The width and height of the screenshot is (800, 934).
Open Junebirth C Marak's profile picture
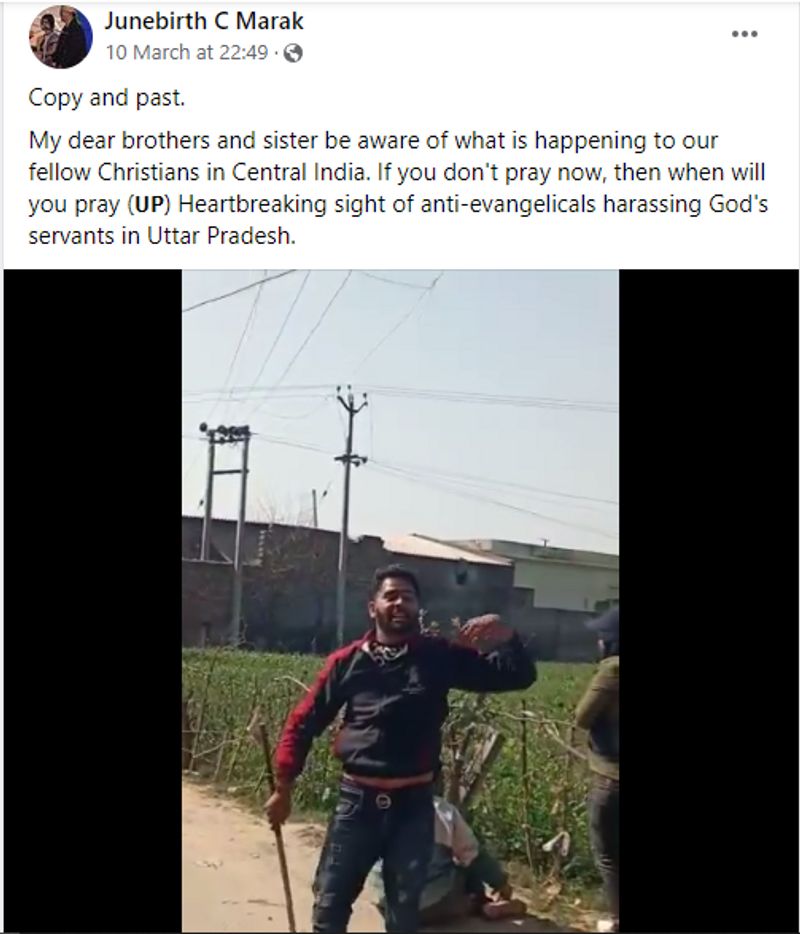click(61, 37)
